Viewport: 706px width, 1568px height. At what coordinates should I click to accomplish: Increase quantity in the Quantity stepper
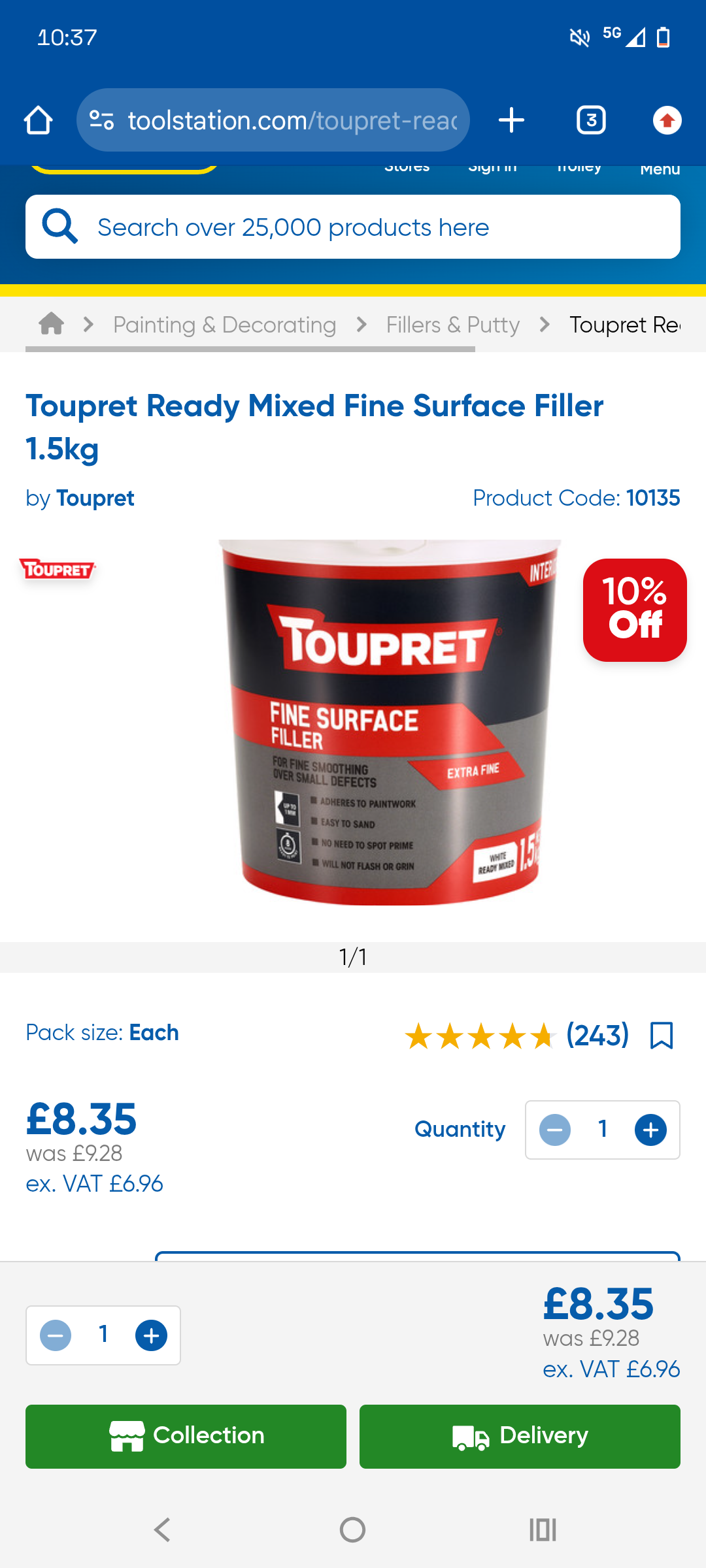point(650,1130)
